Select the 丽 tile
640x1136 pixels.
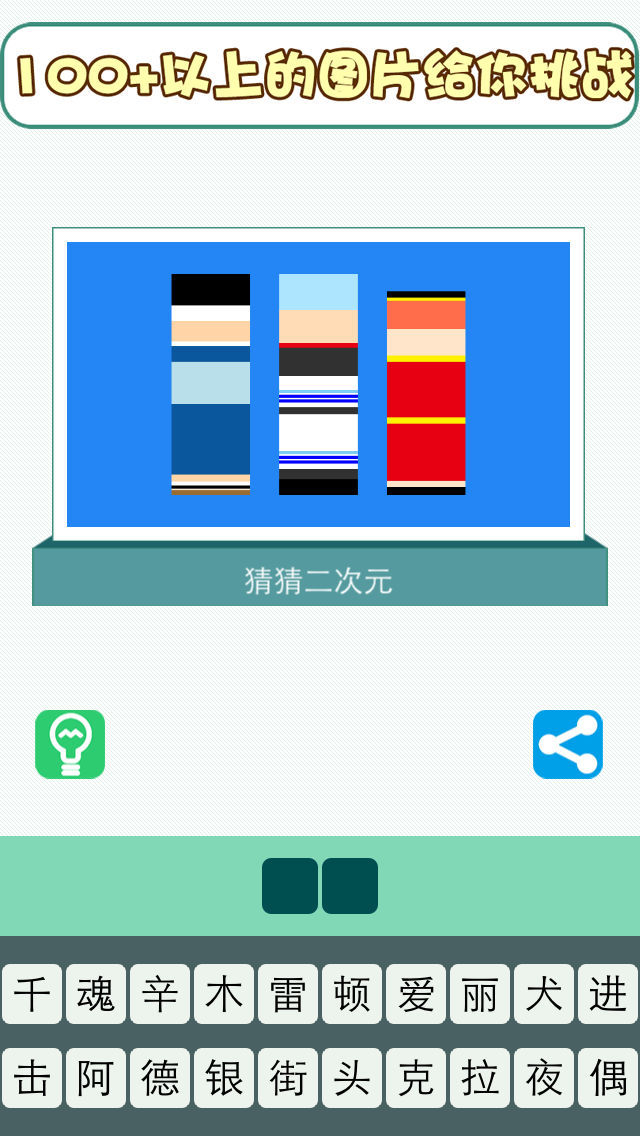(480, 994)
